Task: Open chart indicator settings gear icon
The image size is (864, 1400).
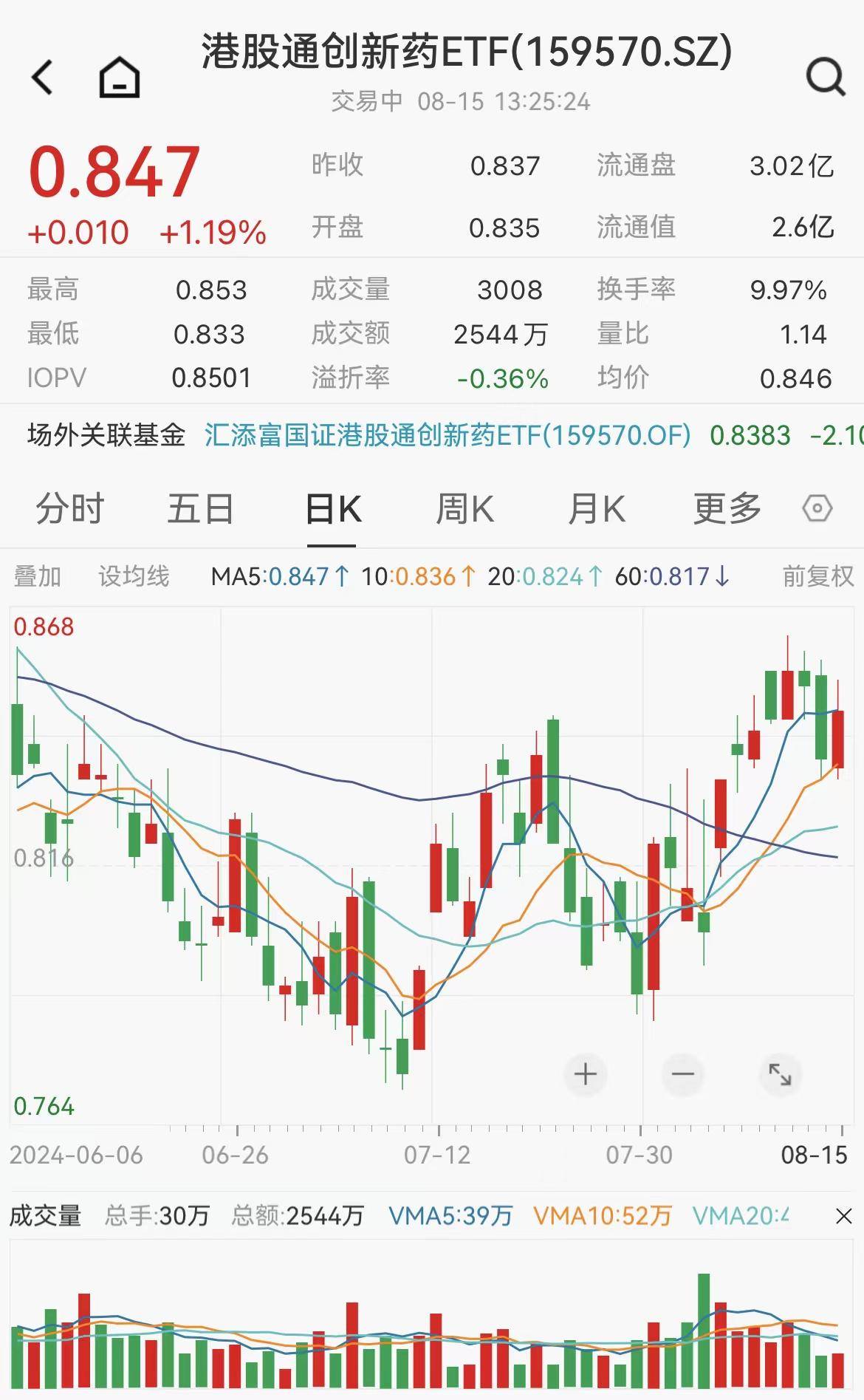Action: [816, 508]
